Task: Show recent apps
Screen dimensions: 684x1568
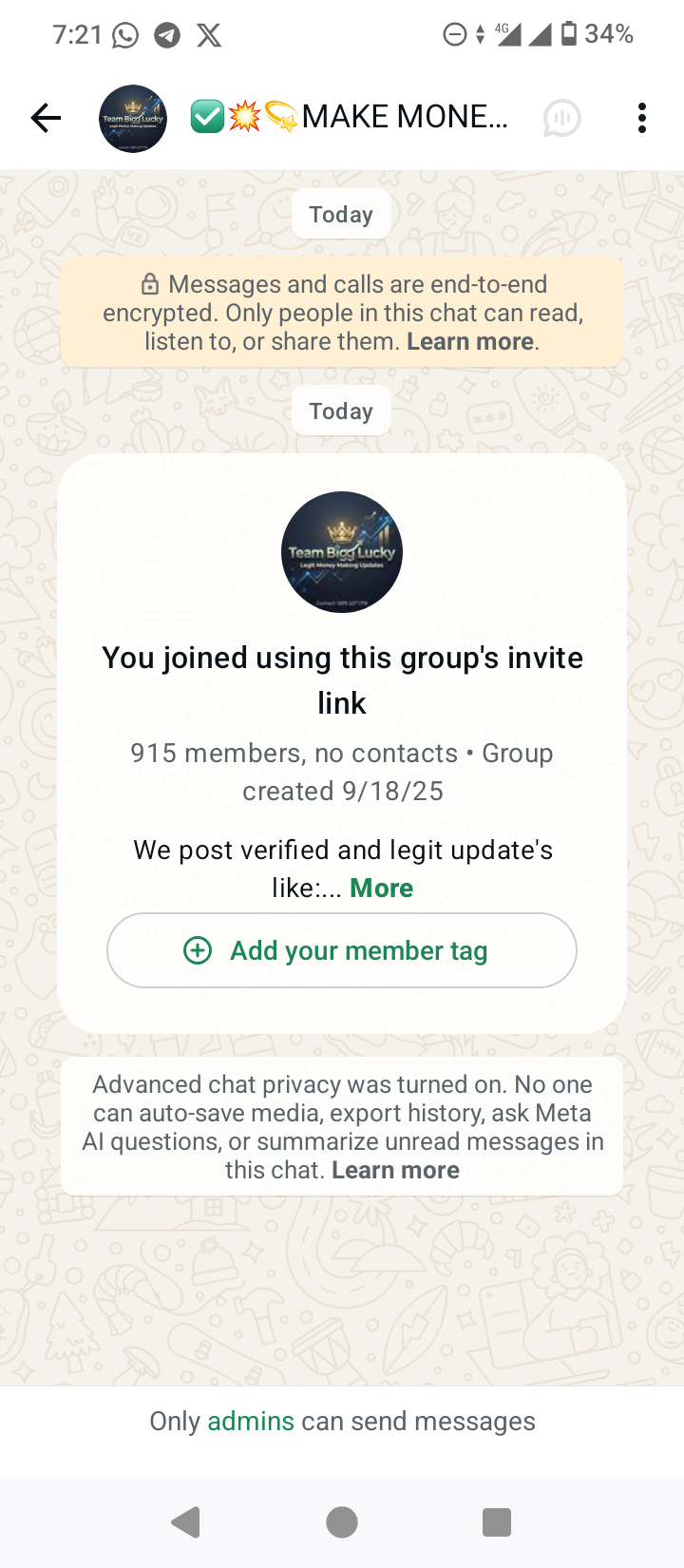Action: click(497, 1522)
